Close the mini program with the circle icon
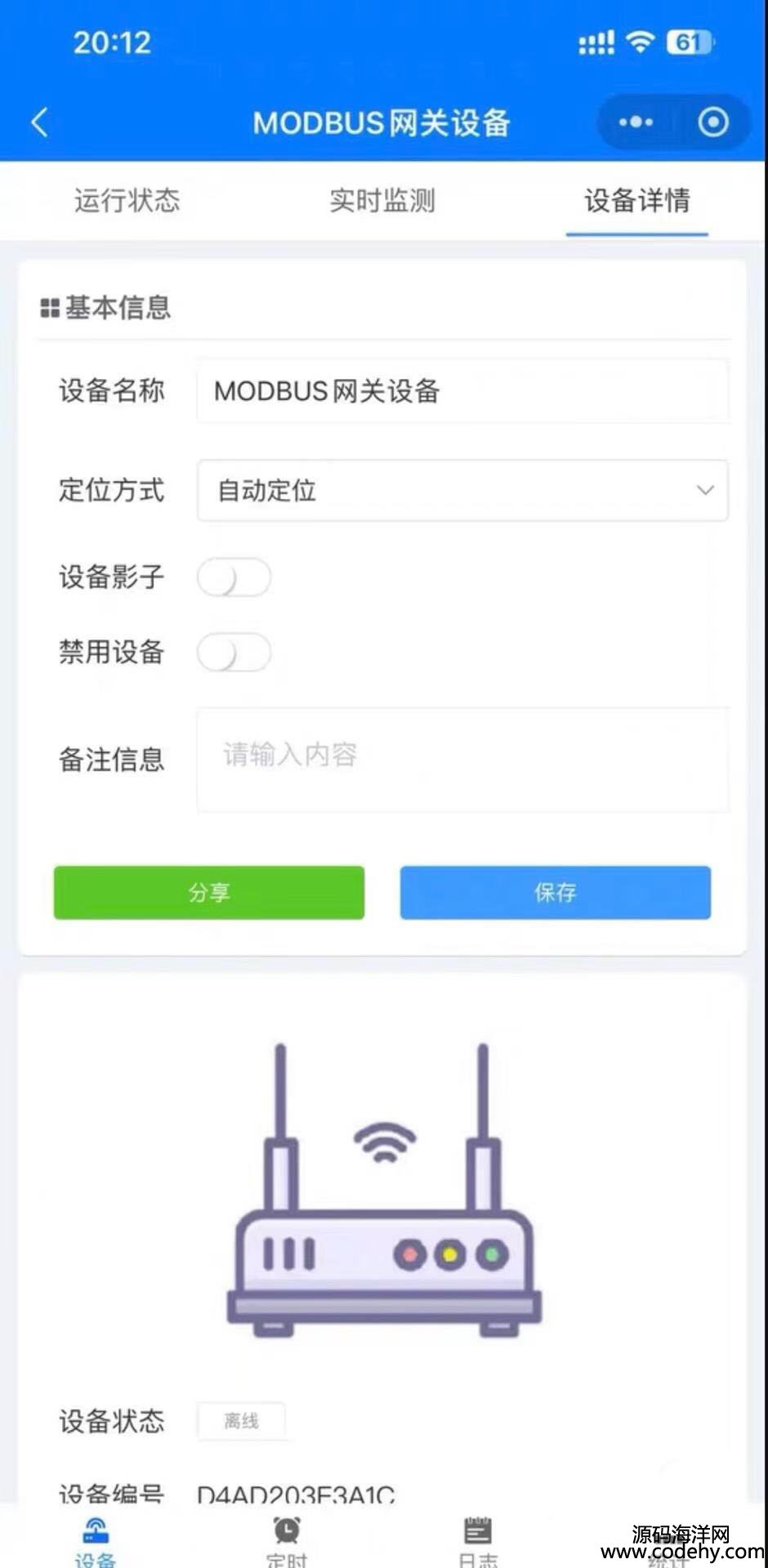This screenshot has height=1568, width=768. pos(712,122)
